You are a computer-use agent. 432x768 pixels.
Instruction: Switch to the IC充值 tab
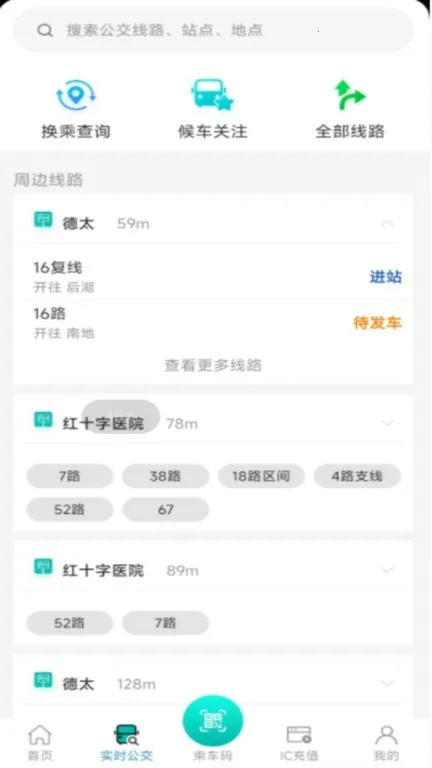click(299, 743)
